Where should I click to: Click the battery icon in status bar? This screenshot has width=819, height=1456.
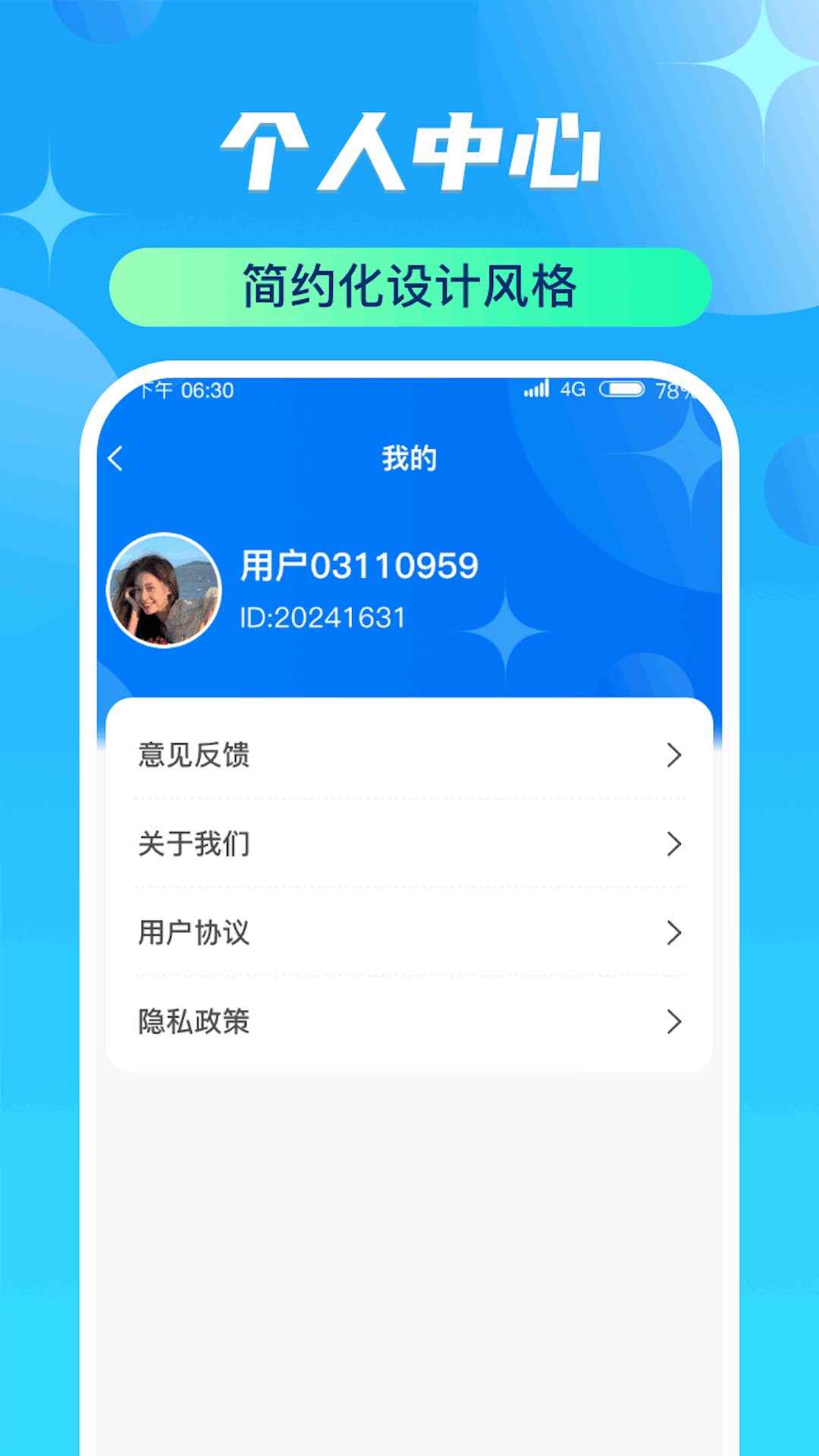pos(622,390)
